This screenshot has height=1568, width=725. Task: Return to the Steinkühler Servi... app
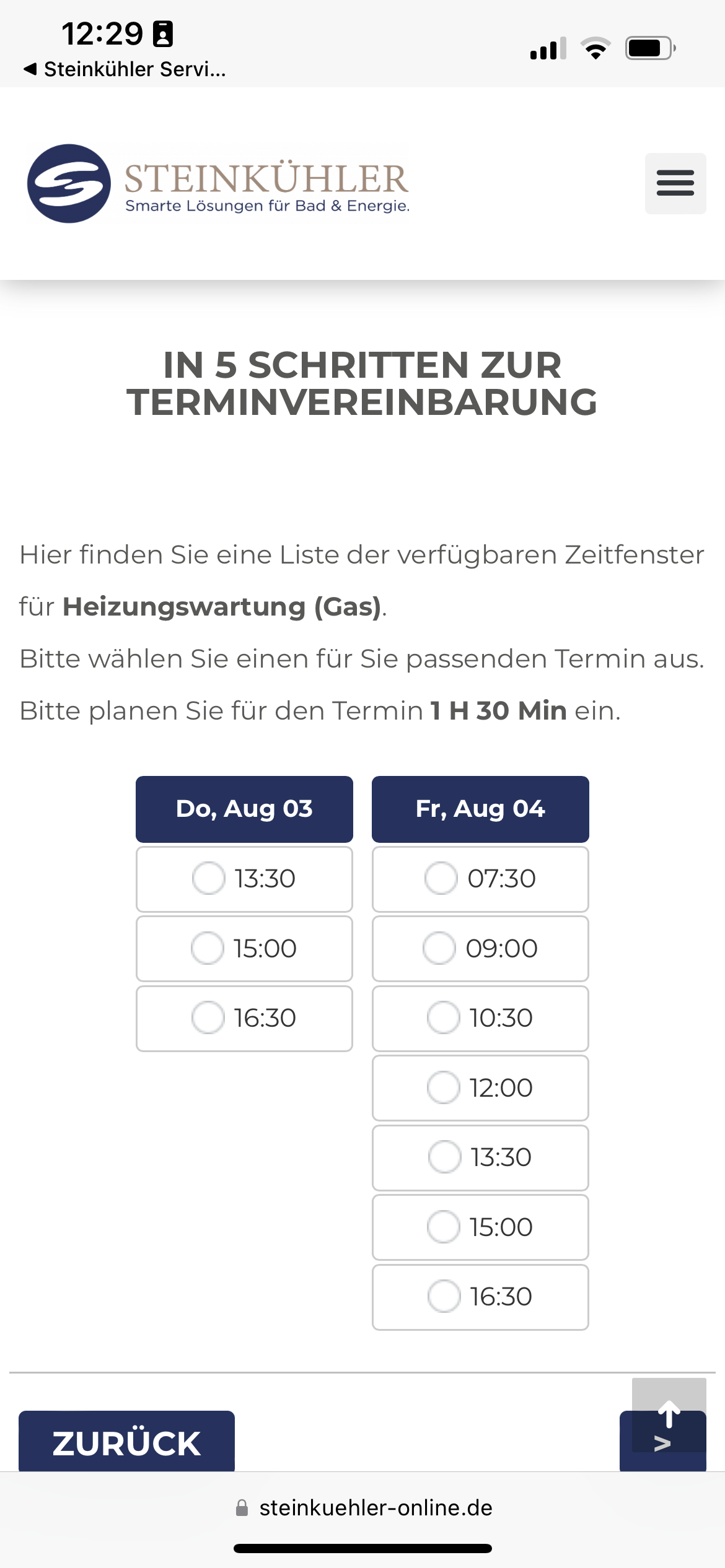coord(125,69)
